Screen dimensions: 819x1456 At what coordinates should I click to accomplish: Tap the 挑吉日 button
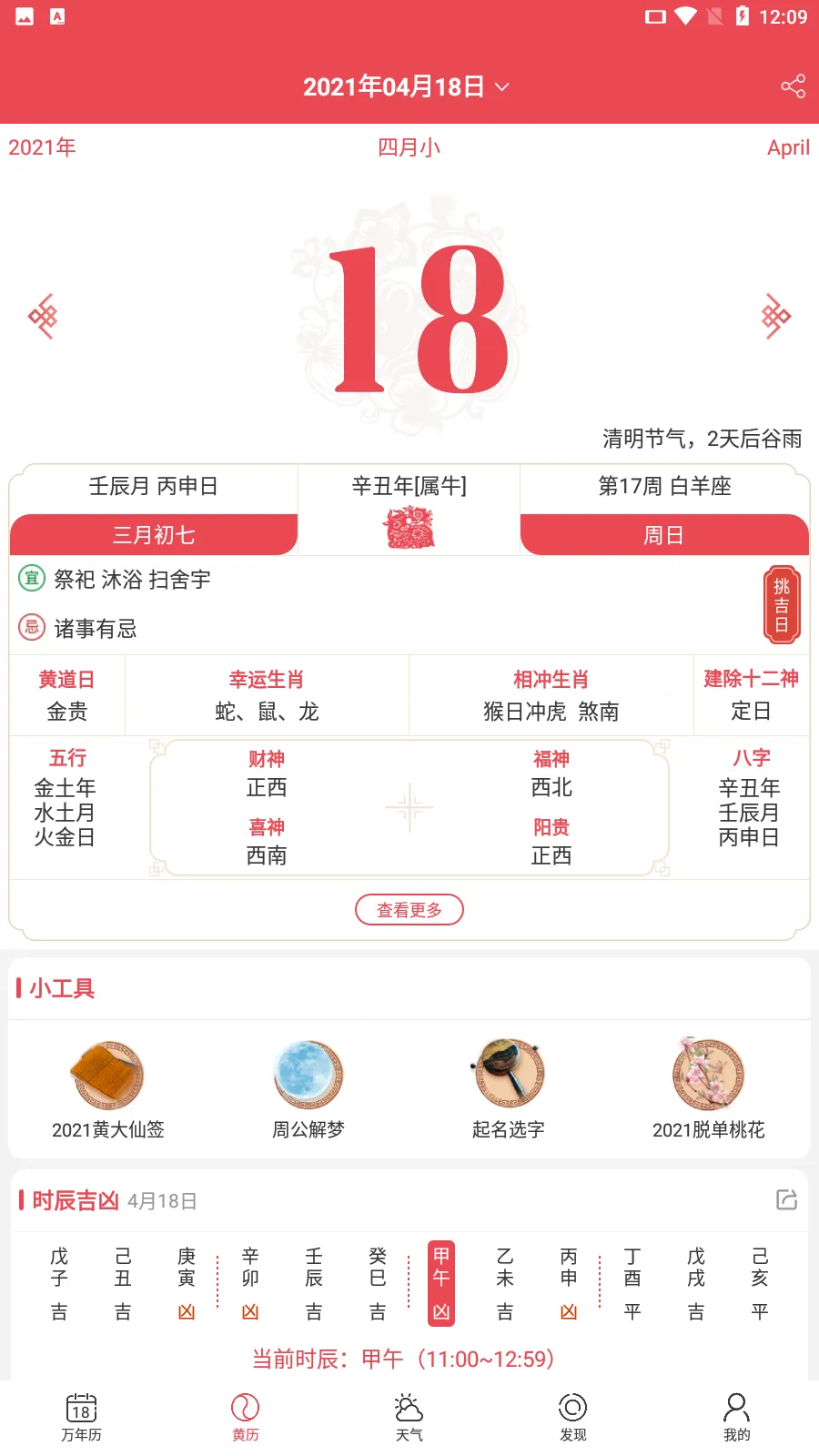tap(781, 605)
